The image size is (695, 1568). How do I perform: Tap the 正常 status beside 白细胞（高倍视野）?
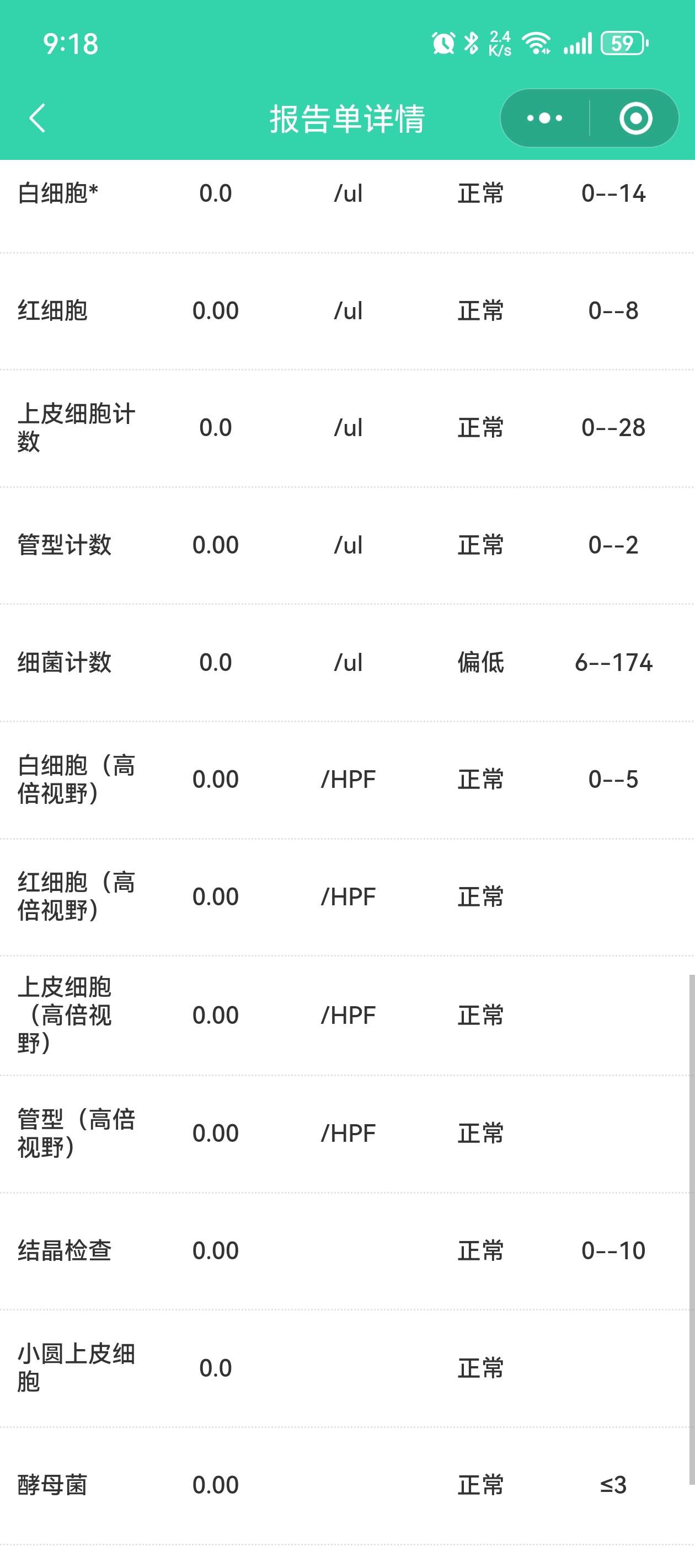click(x=479, y=778)
